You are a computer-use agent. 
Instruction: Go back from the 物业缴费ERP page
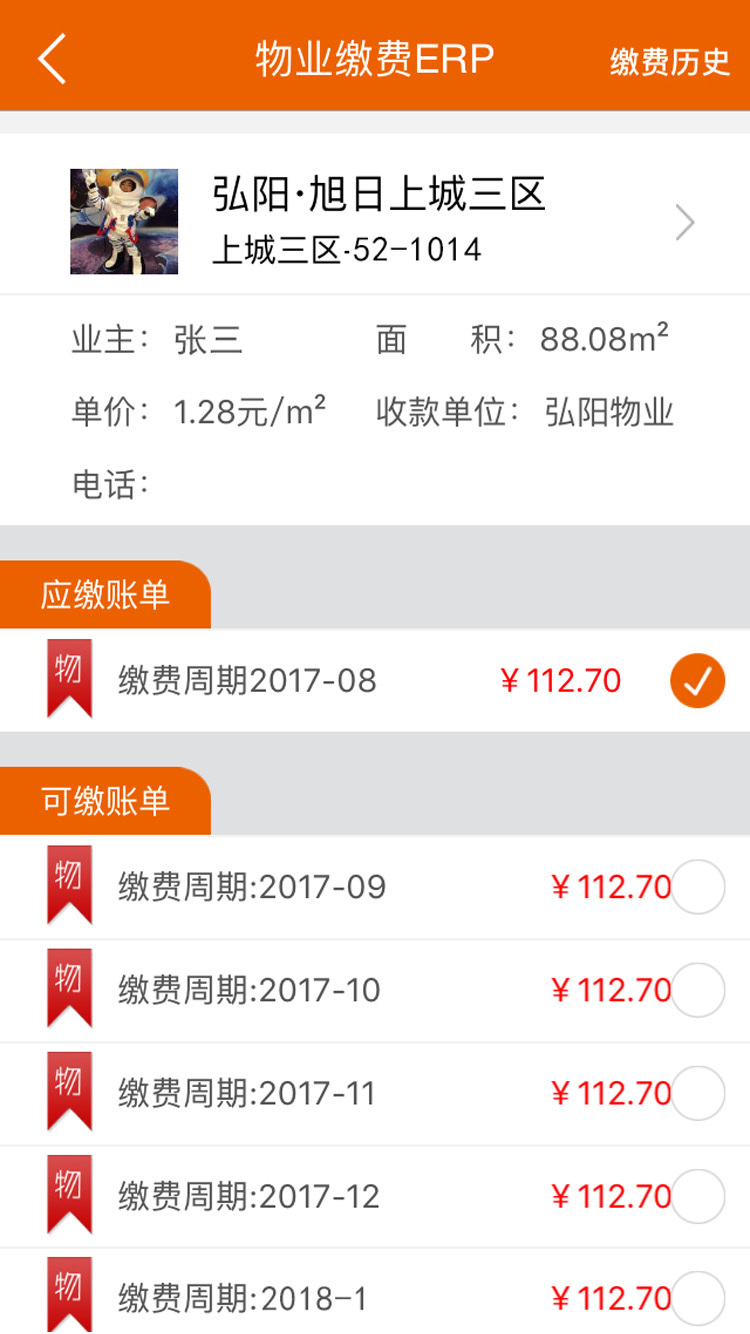tap(52, 58)
